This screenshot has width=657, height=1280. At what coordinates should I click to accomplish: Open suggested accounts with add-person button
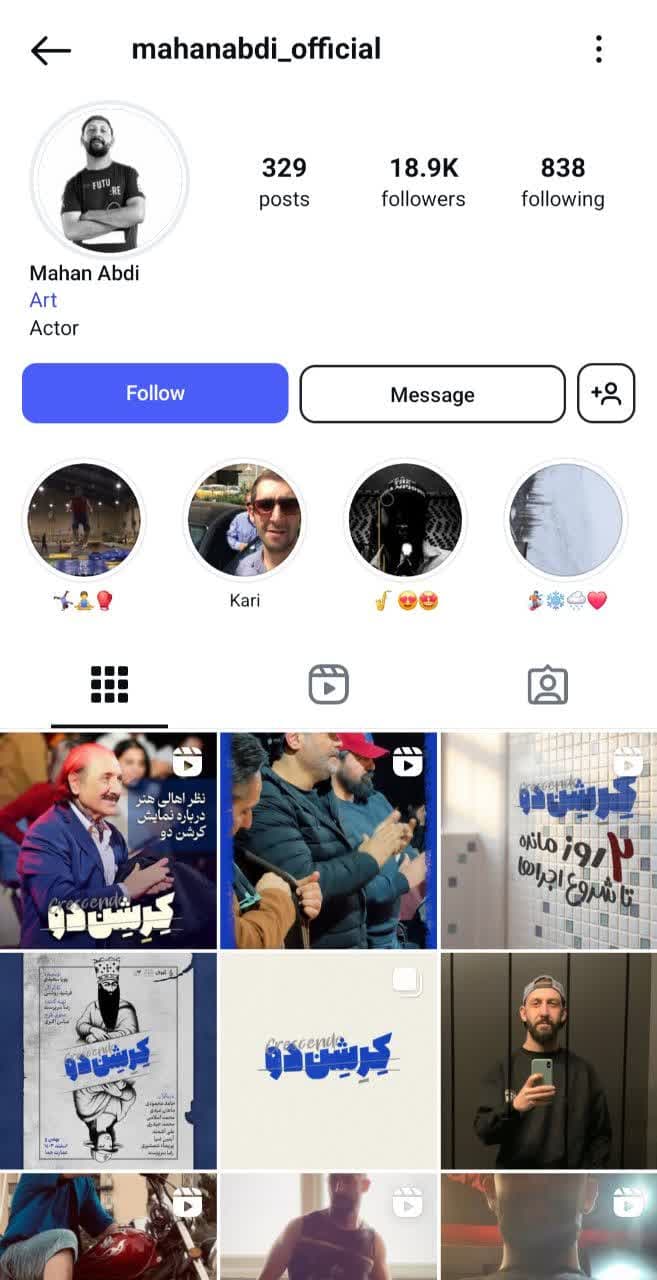point(606,393)
